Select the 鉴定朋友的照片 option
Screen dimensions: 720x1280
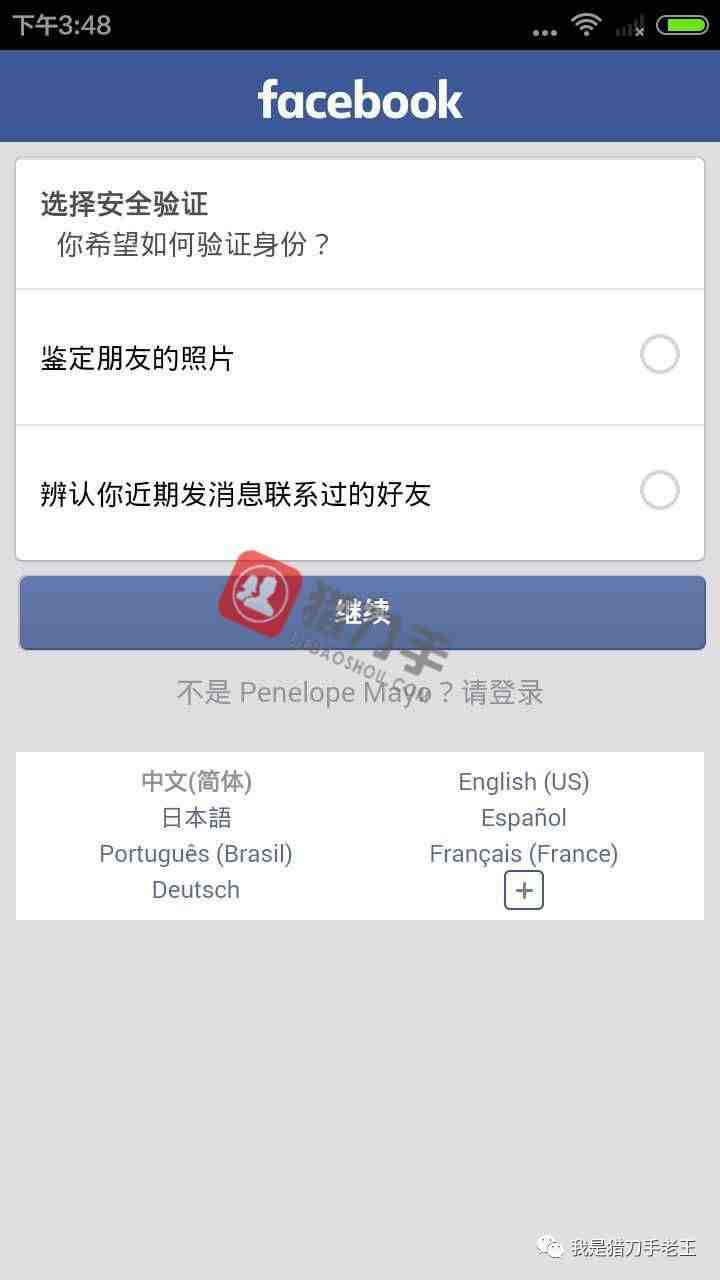pos(659,355)
